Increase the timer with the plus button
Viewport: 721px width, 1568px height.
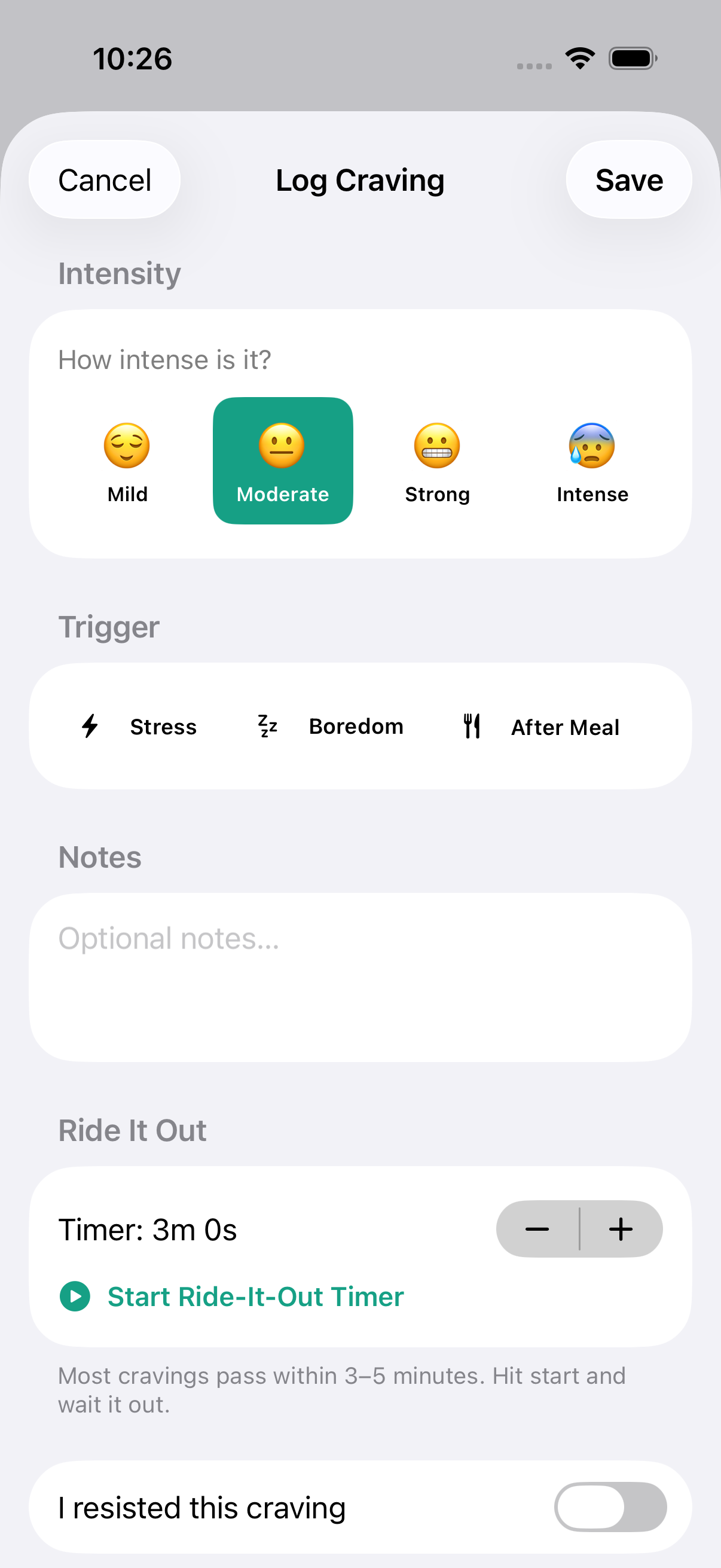pyautogui.click(x=621, y=1230)
